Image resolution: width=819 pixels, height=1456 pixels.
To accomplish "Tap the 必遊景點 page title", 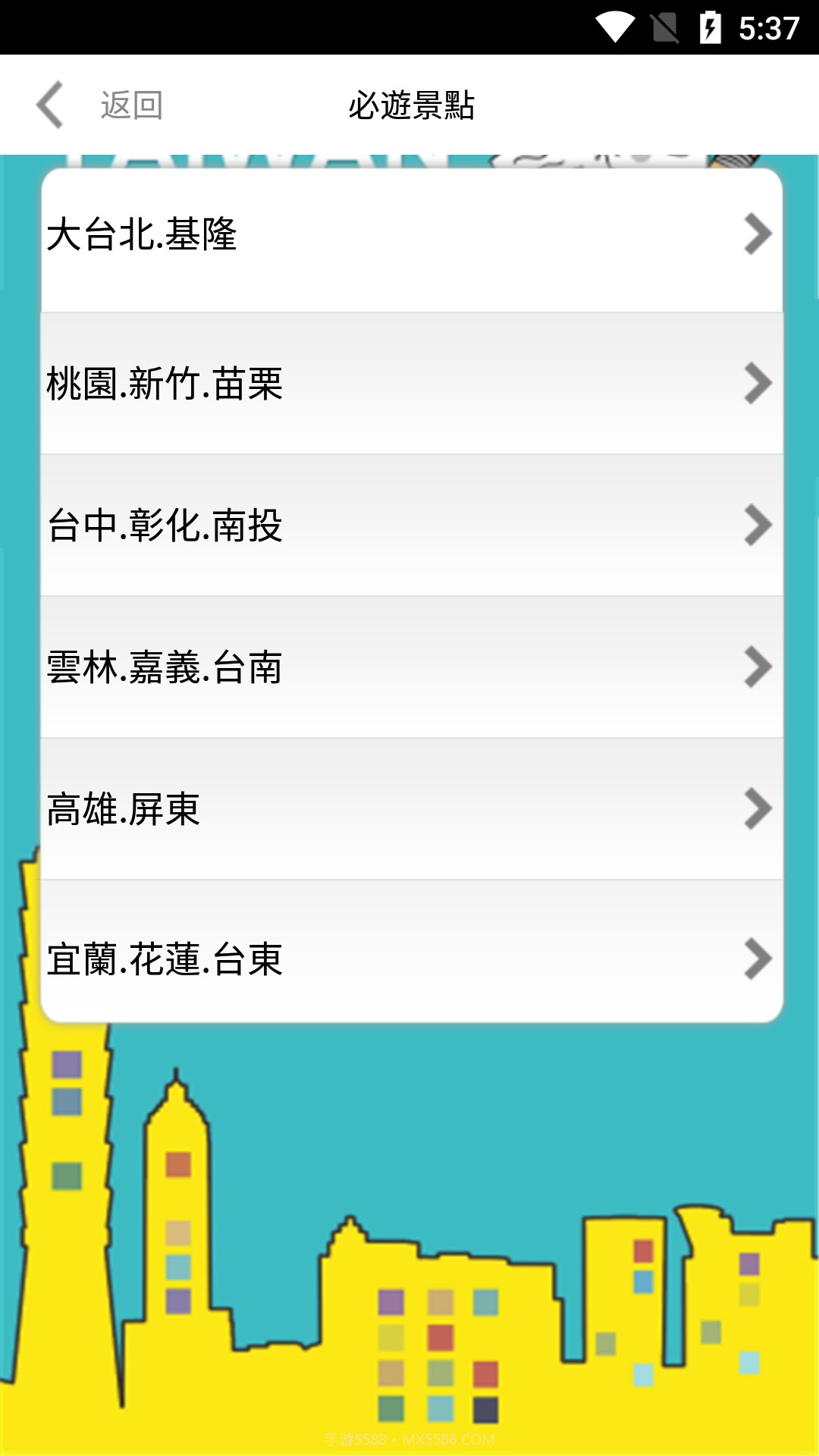I will click(x=413, y=106).
